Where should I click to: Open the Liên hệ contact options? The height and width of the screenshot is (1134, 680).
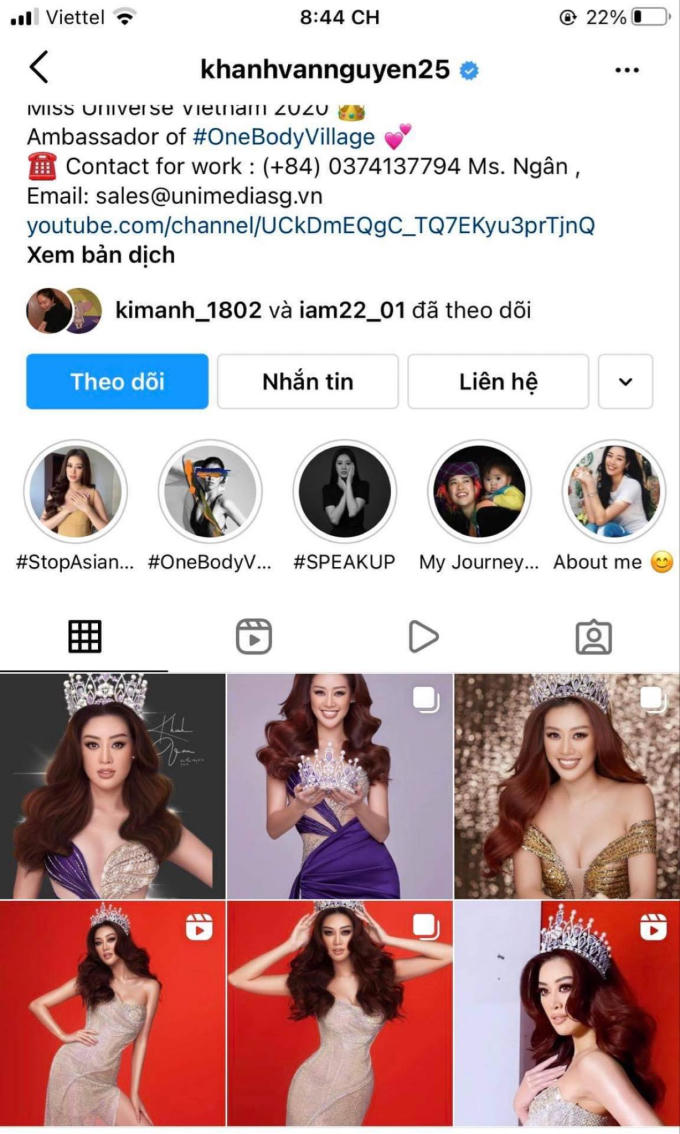498,381
